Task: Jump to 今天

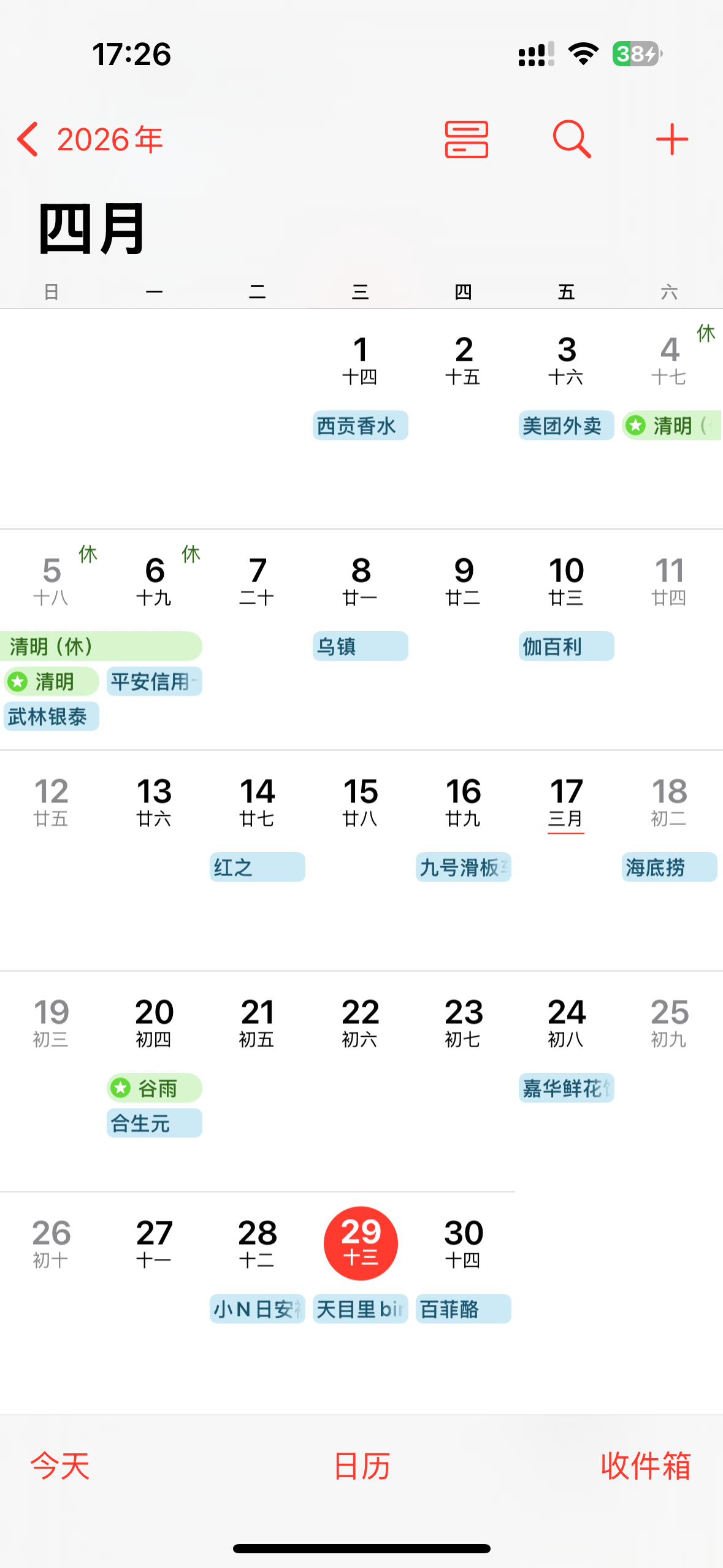Action: 60,1466
